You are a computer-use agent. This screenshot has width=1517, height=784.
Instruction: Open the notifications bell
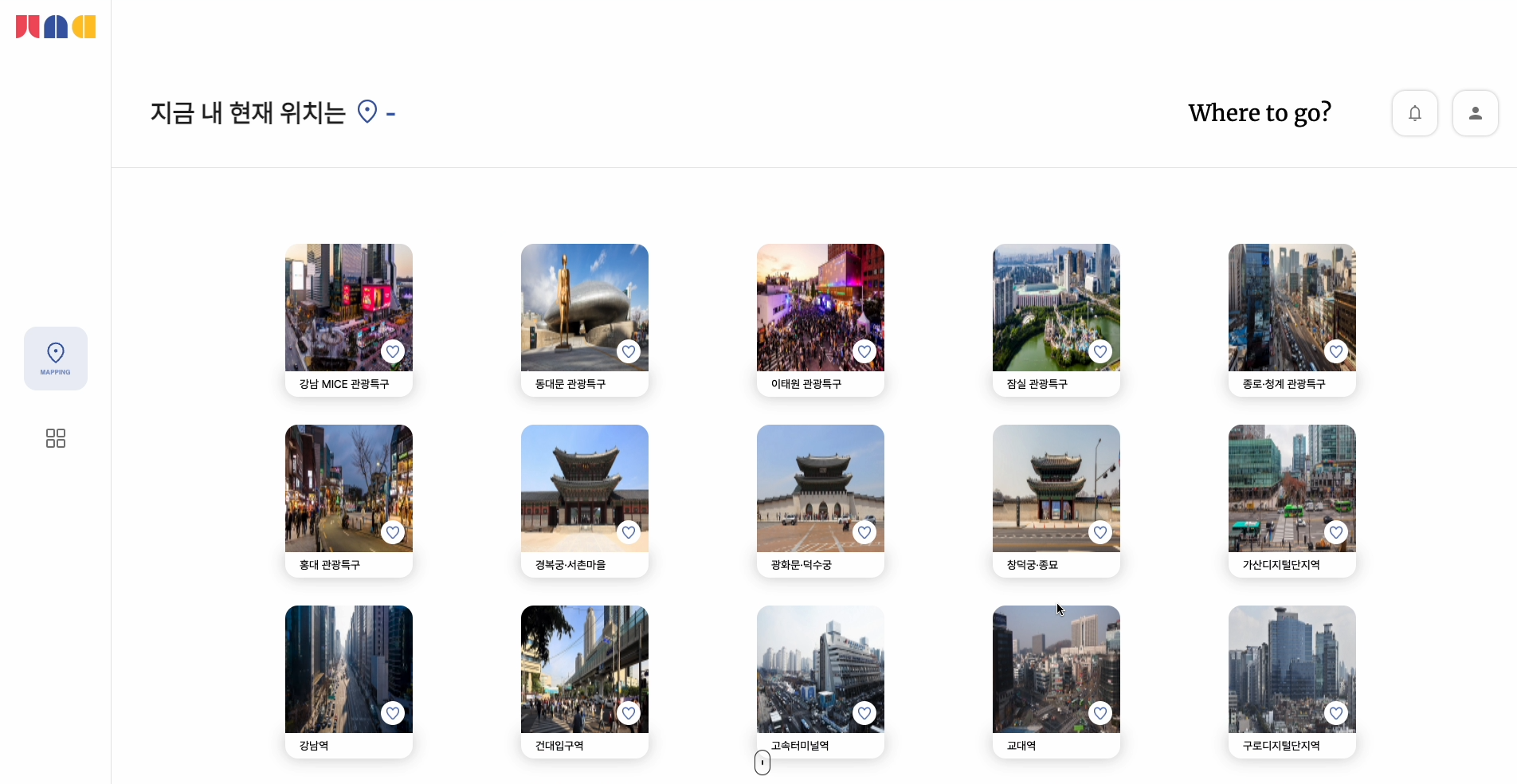coord(1414,113)
